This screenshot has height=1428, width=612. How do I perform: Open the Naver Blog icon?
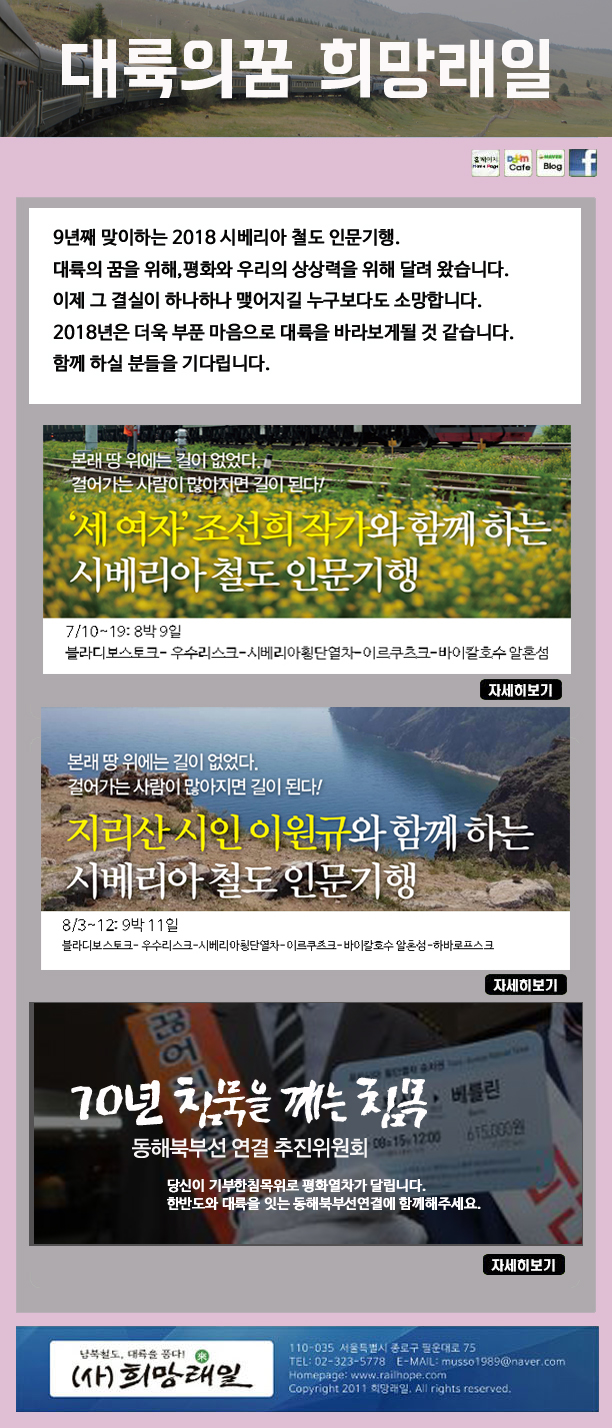pos(550,163)
